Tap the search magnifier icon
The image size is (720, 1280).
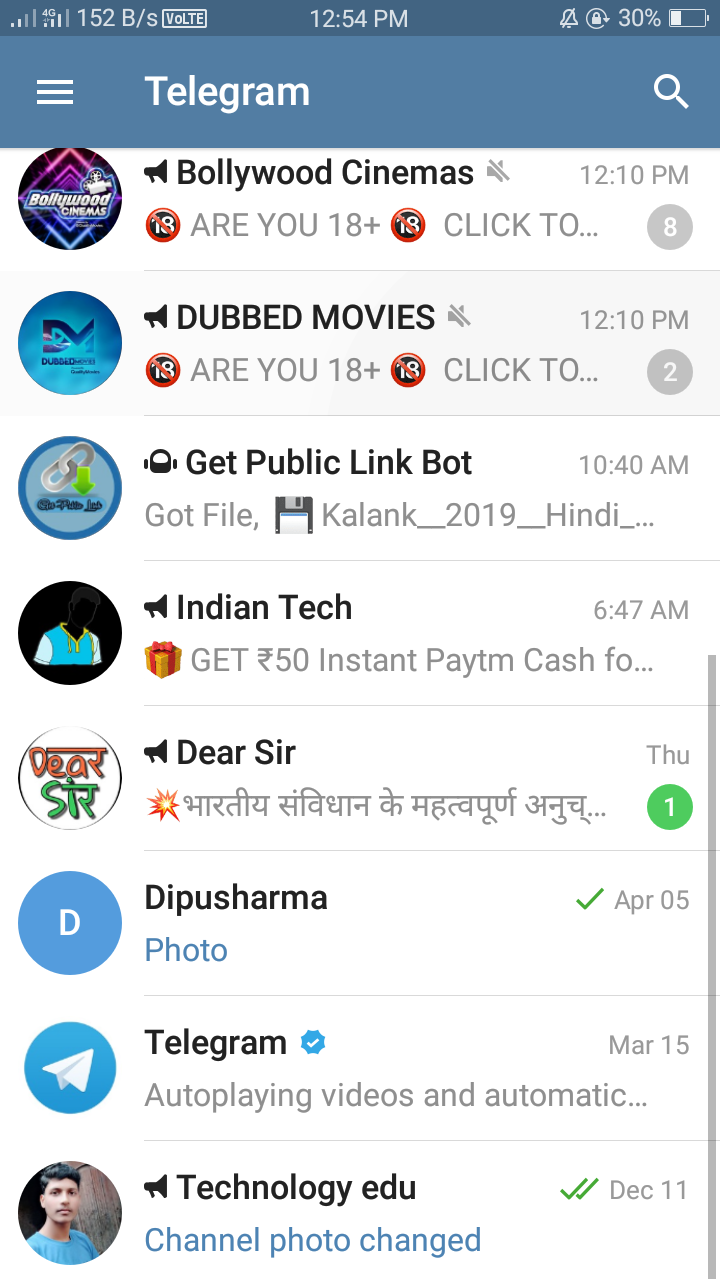tap(671, 92)
